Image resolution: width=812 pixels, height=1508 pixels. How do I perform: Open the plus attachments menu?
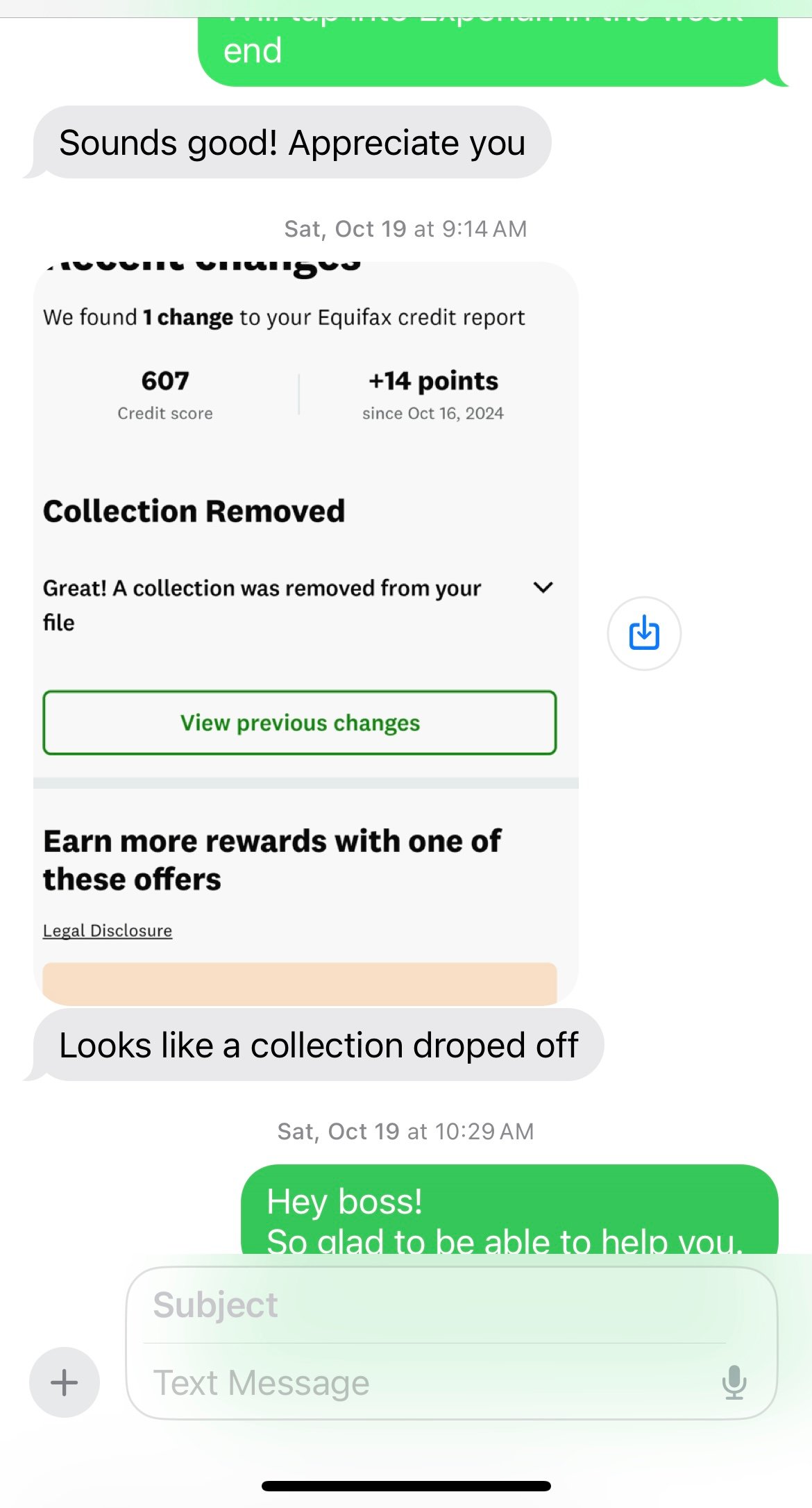(65, 1382)
